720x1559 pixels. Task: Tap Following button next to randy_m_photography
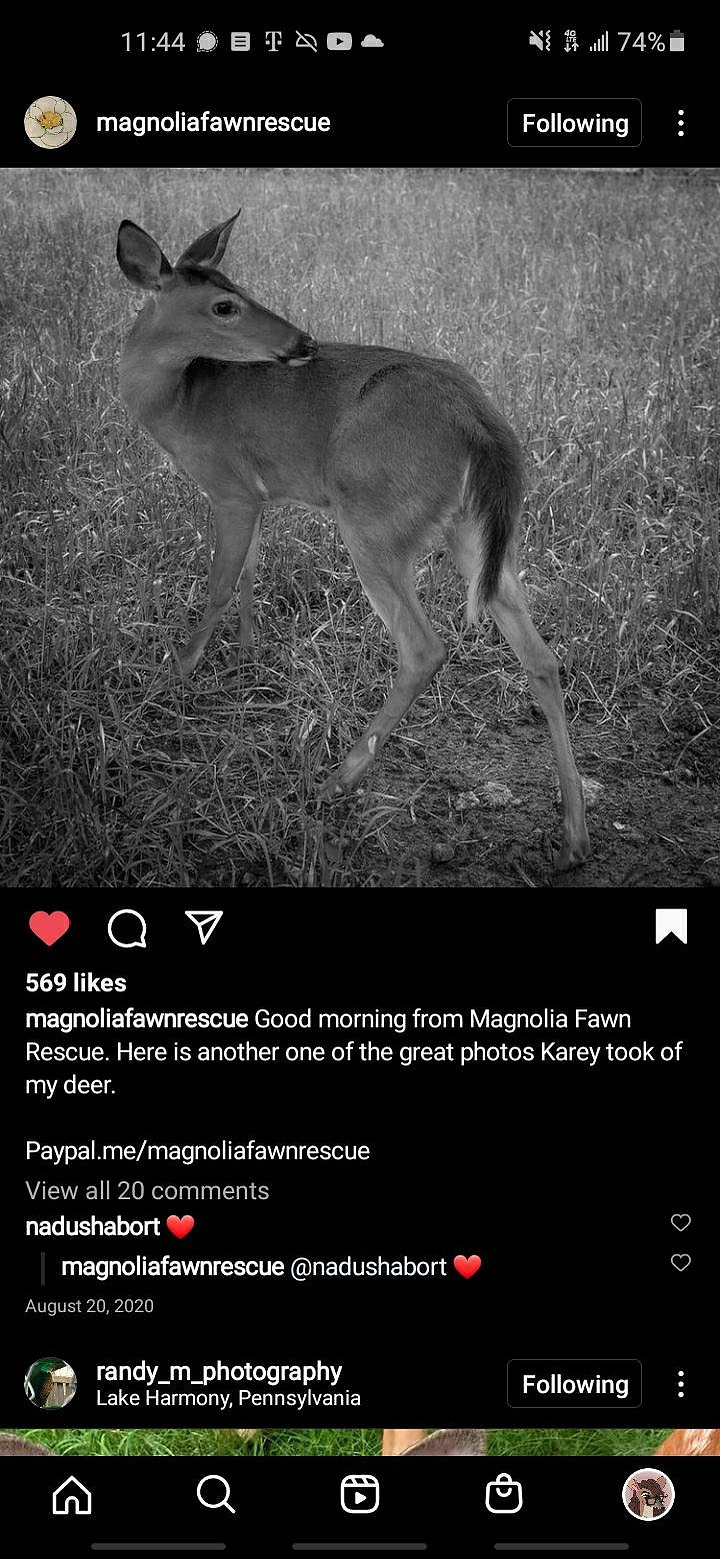point(574,1384)
